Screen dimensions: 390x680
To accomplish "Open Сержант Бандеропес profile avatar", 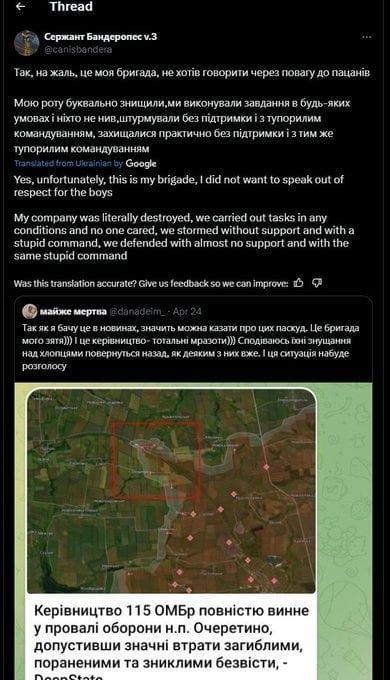I will 26,43.
